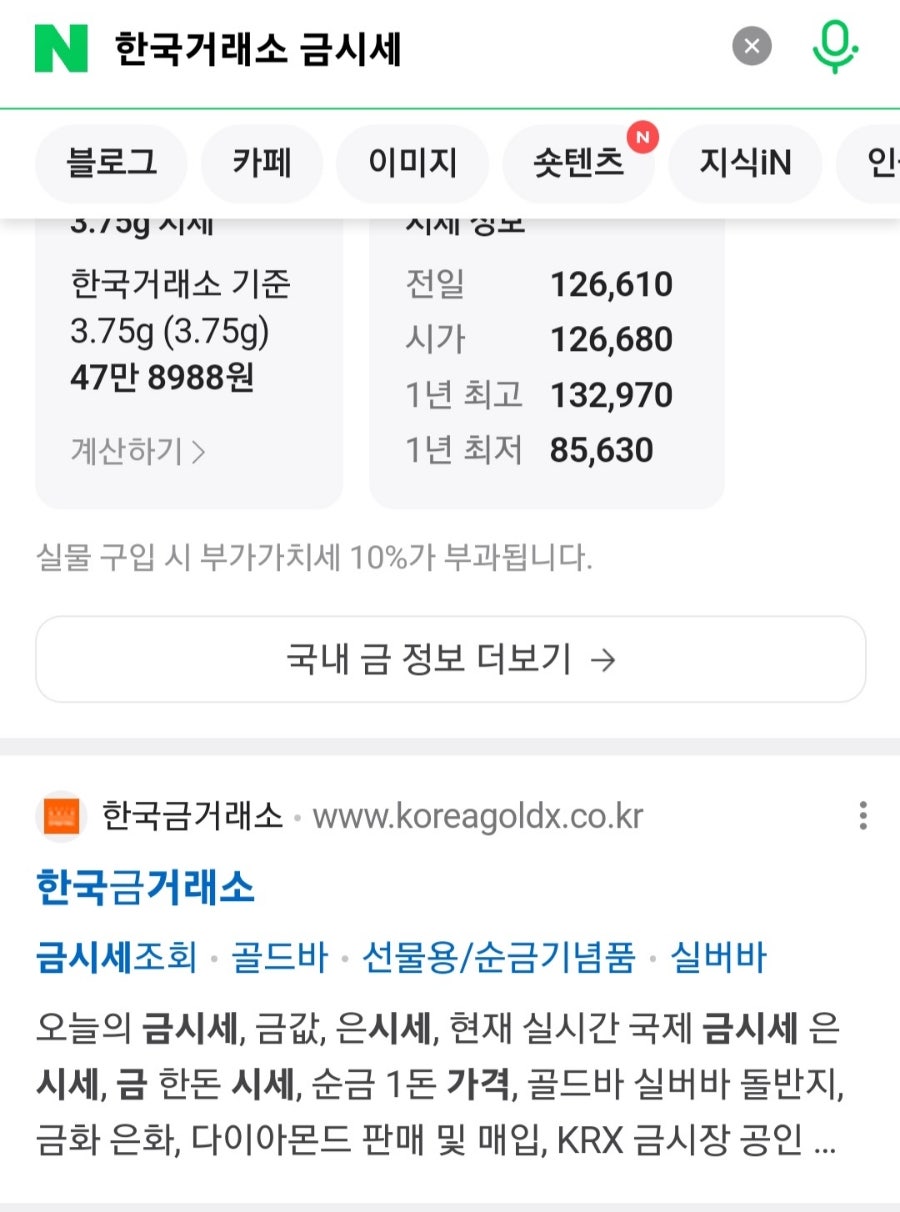Screen dimensions: 900x1212
Task: Open overflow menu for 한국금거래소 result
Action: [x=862, y=816]
